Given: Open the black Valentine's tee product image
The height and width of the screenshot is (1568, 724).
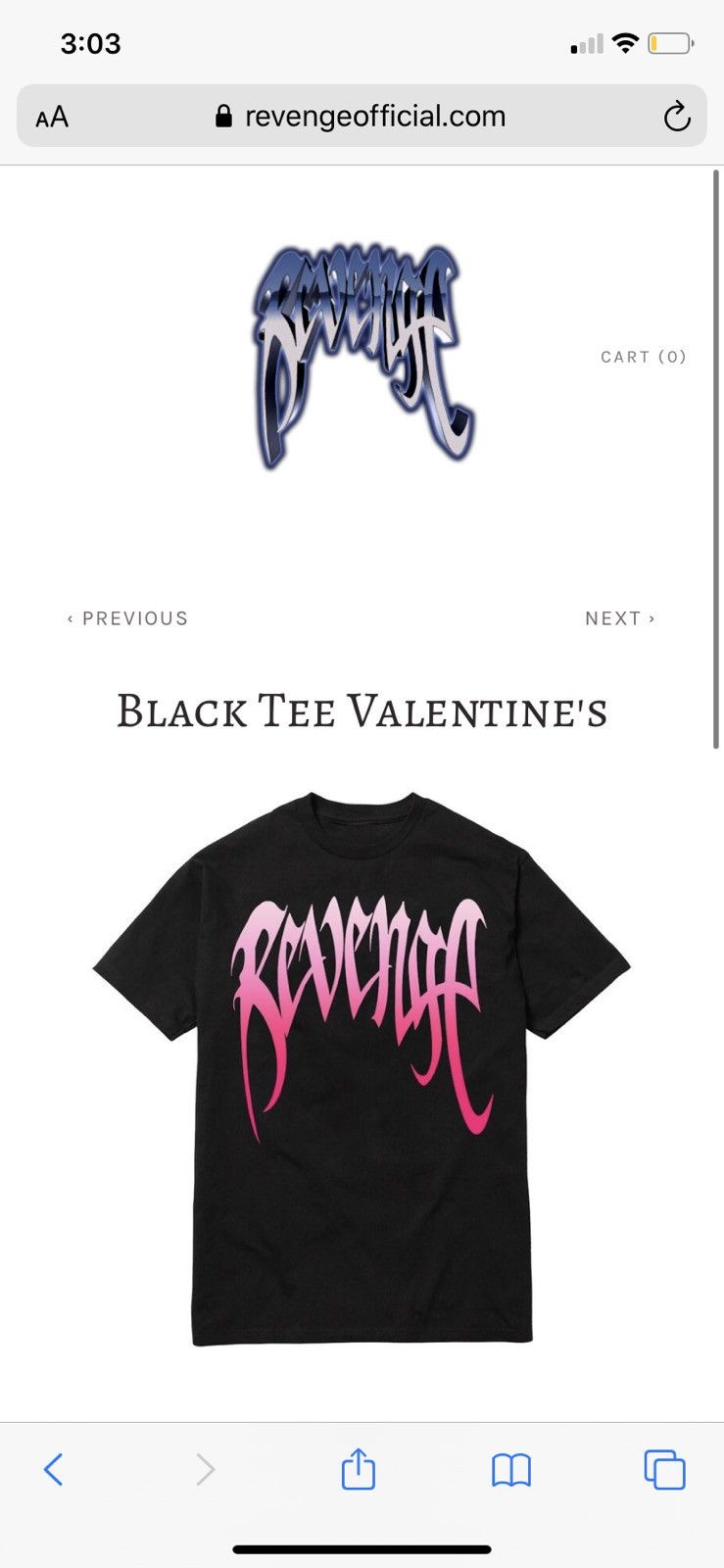Looking at the screenshot, I should 362,1068.
